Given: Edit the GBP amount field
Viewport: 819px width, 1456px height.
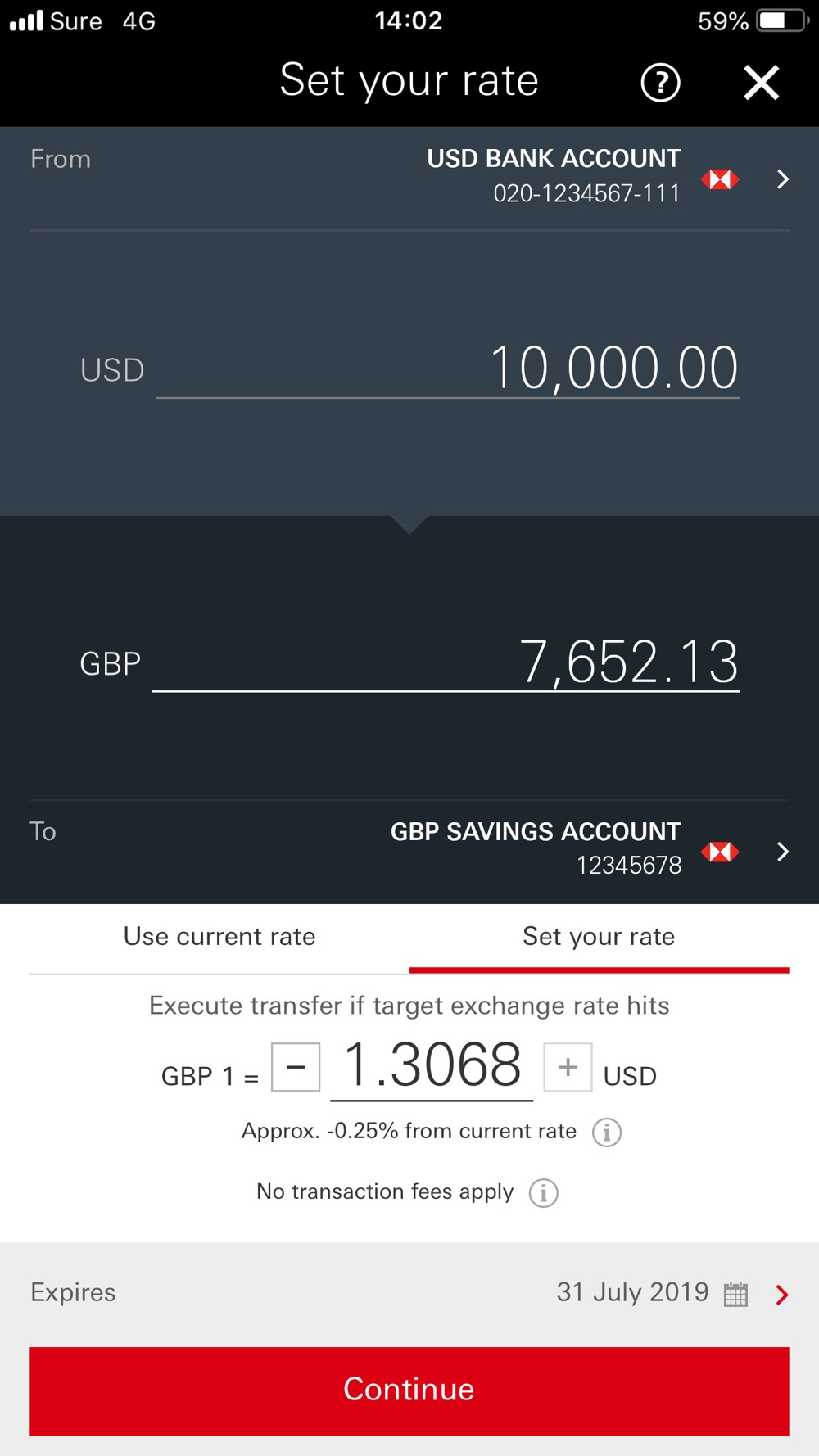Looking at the screenshot, I should pyautogui.click(x=446, y=662).
